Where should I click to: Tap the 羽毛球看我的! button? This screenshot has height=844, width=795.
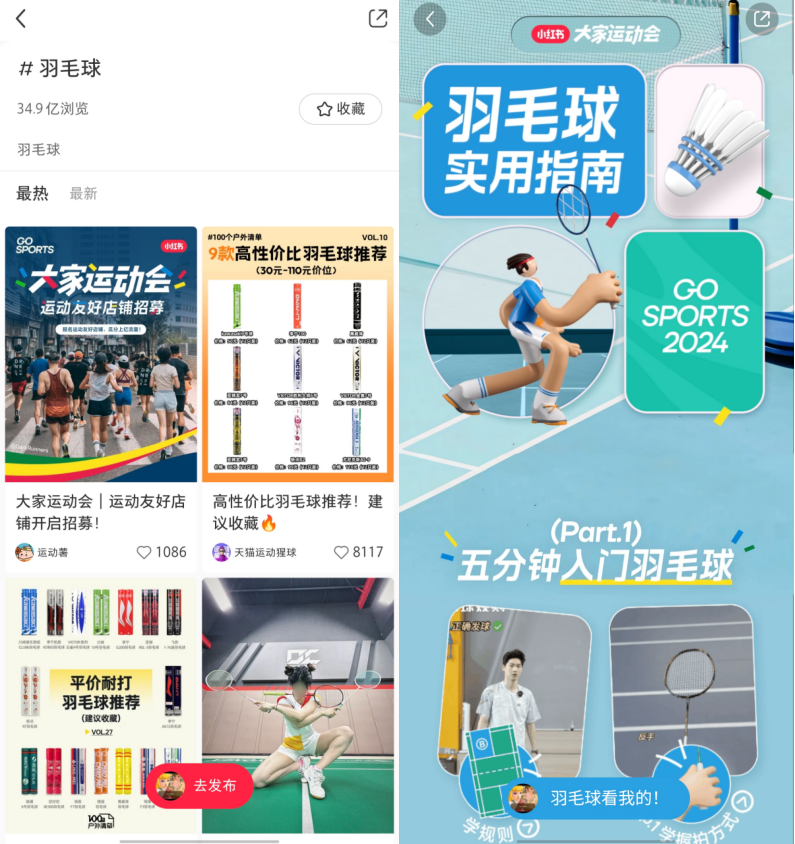pyautogui.click(x=598, y=797)
